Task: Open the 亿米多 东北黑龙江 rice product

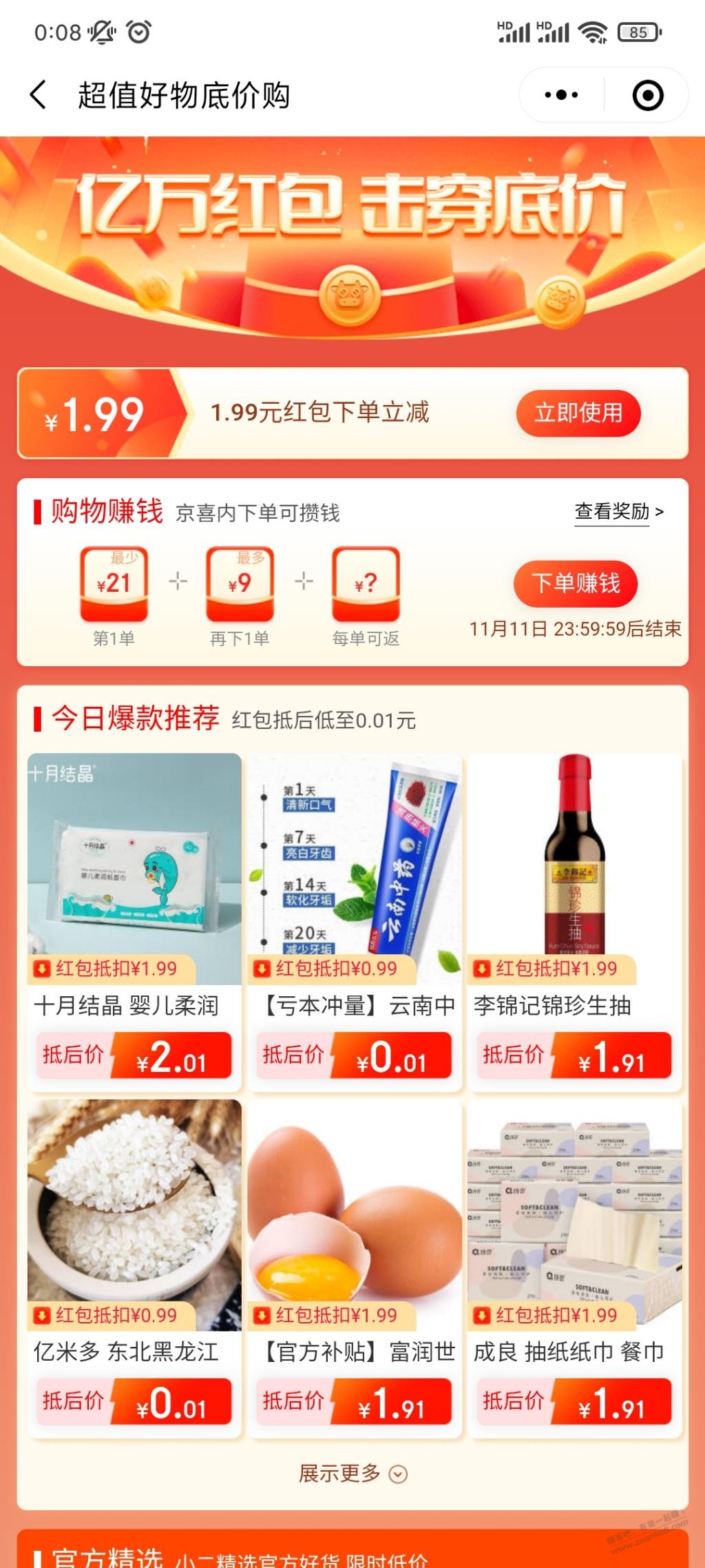Action: [134, 1268]
